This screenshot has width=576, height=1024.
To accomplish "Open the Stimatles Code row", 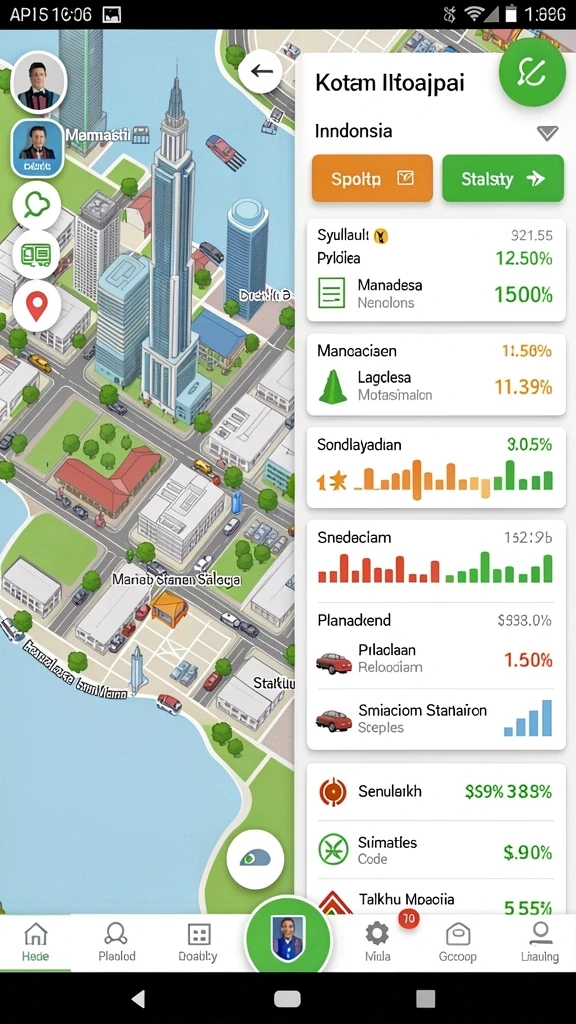I will point(436,850).
